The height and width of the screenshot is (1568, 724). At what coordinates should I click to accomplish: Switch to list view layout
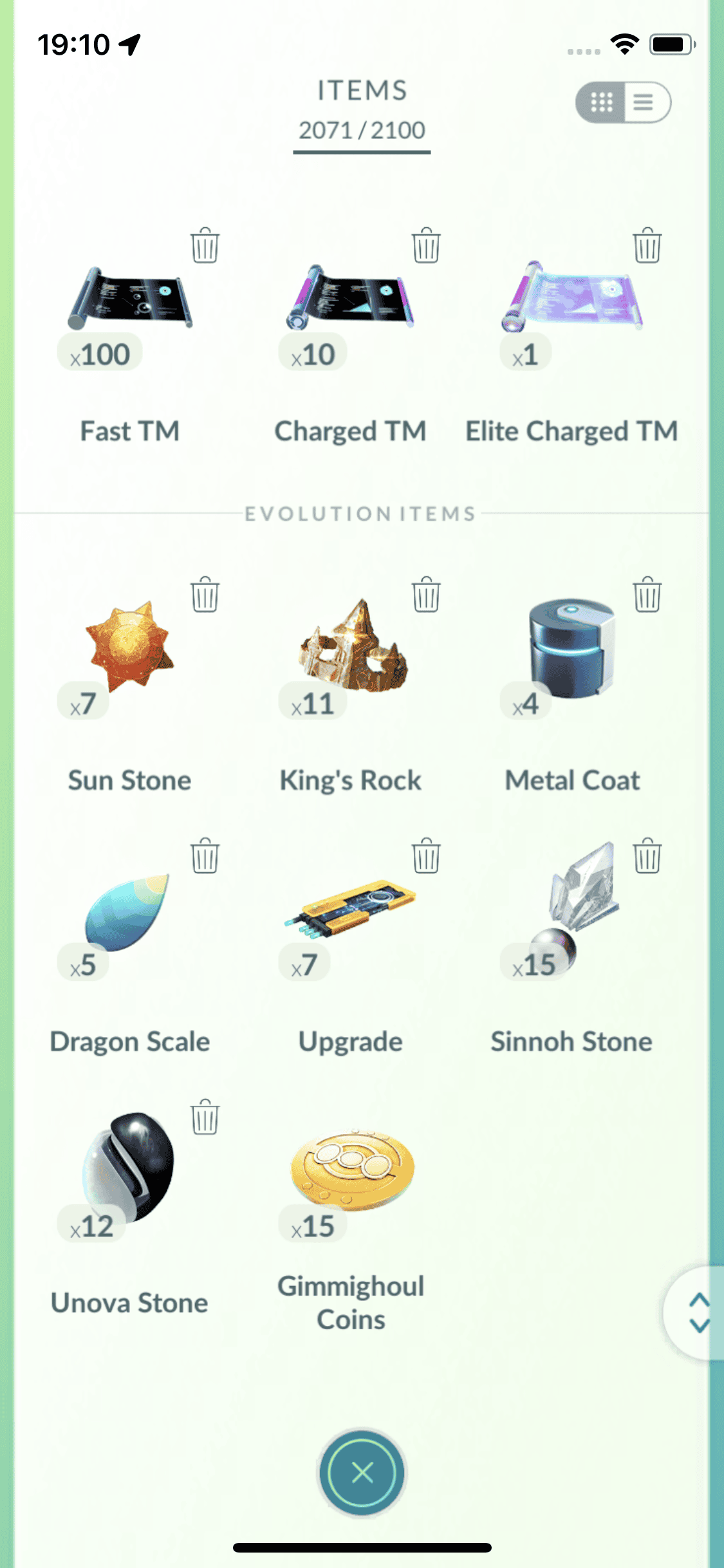click(645, 102)
